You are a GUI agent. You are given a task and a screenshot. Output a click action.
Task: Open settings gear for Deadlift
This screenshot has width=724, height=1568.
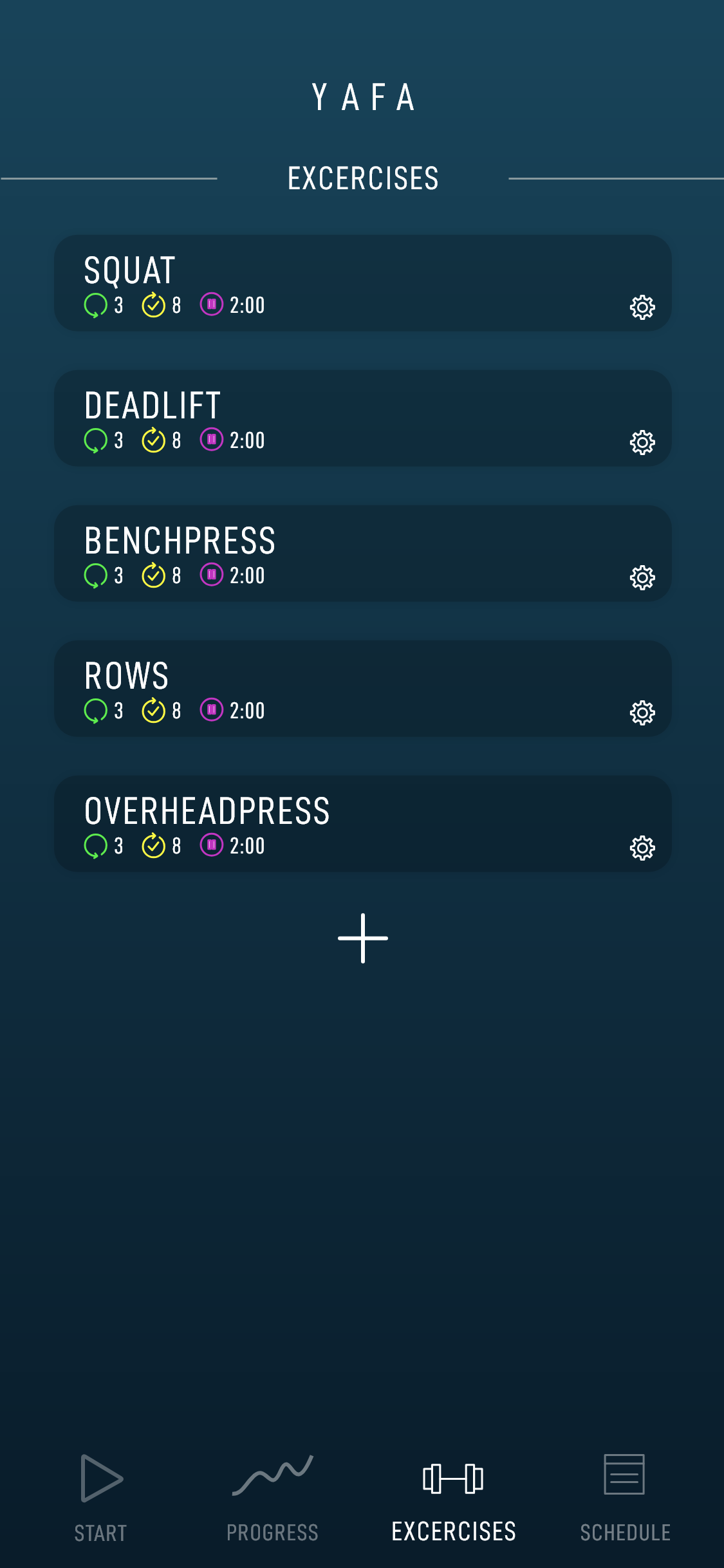642,442
